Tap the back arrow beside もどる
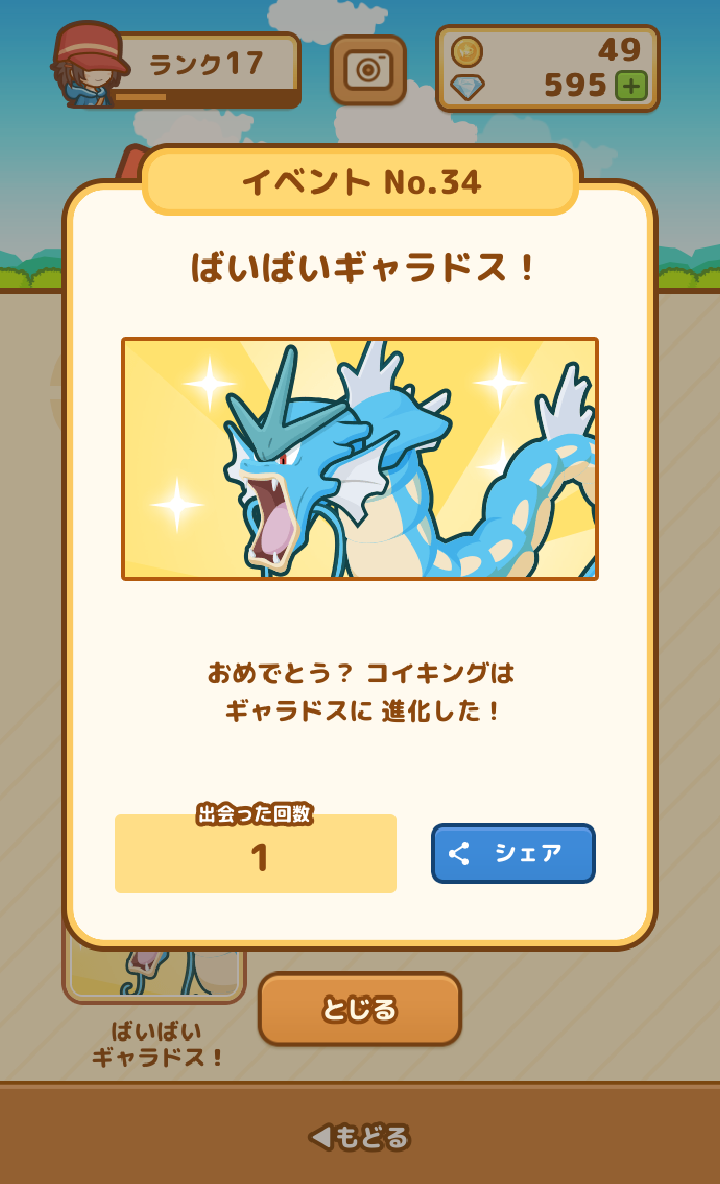The height and width of the screenshot is (1184, 720). coord(319,1136)
